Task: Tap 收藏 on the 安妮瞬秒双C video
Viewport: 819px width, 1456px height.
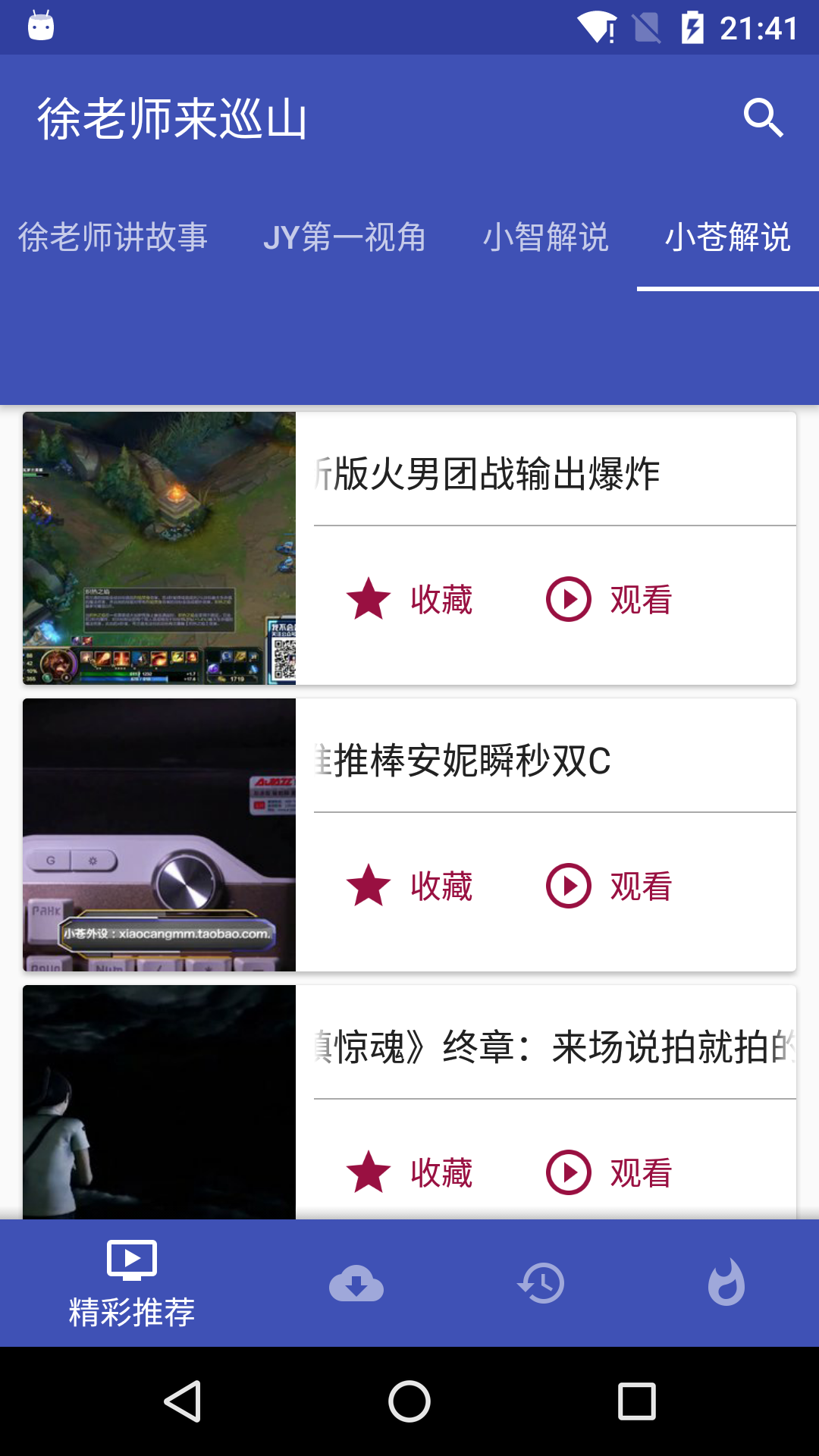Action: pyautogui.click(x=409, y=886)
